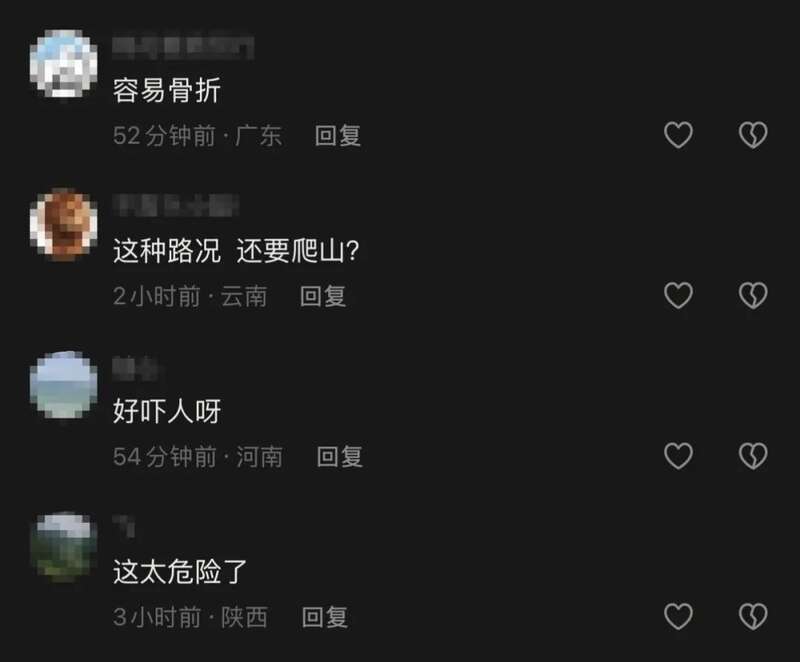Dislike the comment 这太危险了
Screen dimensions: 800x662
[x=752, y=616]
